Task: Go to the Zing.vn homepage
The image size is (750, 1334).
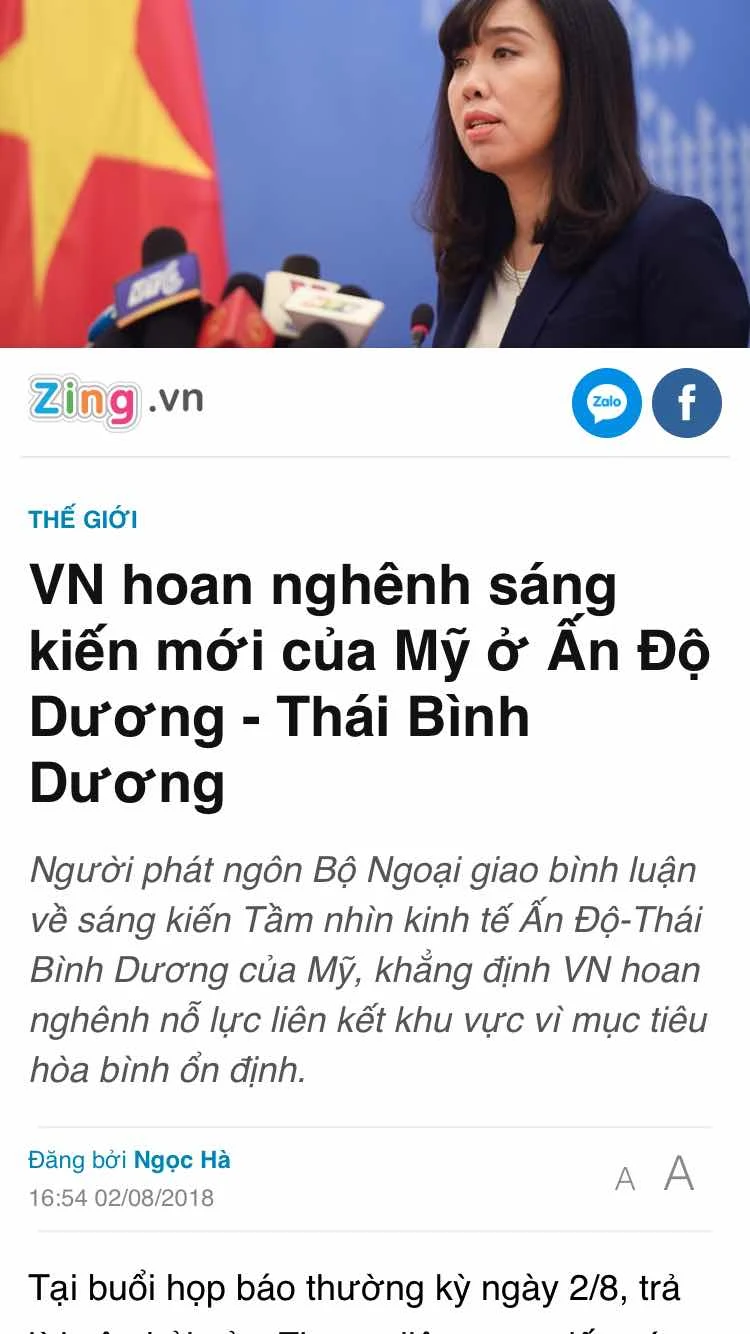Action: (116, 401)
